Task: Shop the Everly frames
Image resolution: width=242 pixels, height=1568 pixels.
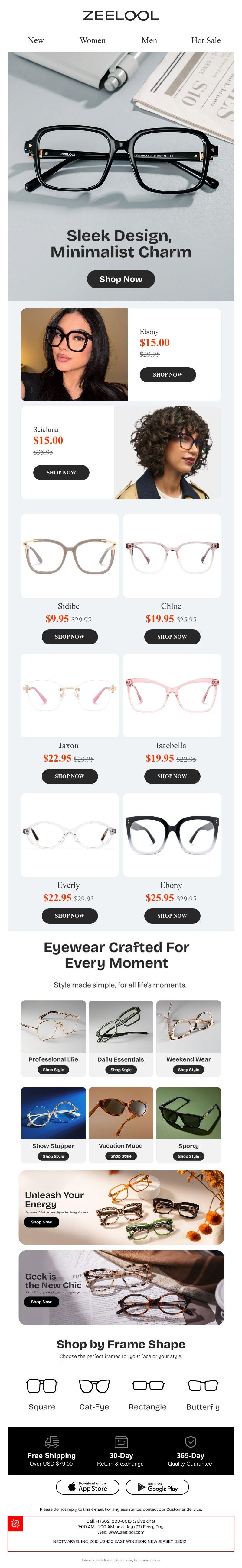Action: click(70, 915)
